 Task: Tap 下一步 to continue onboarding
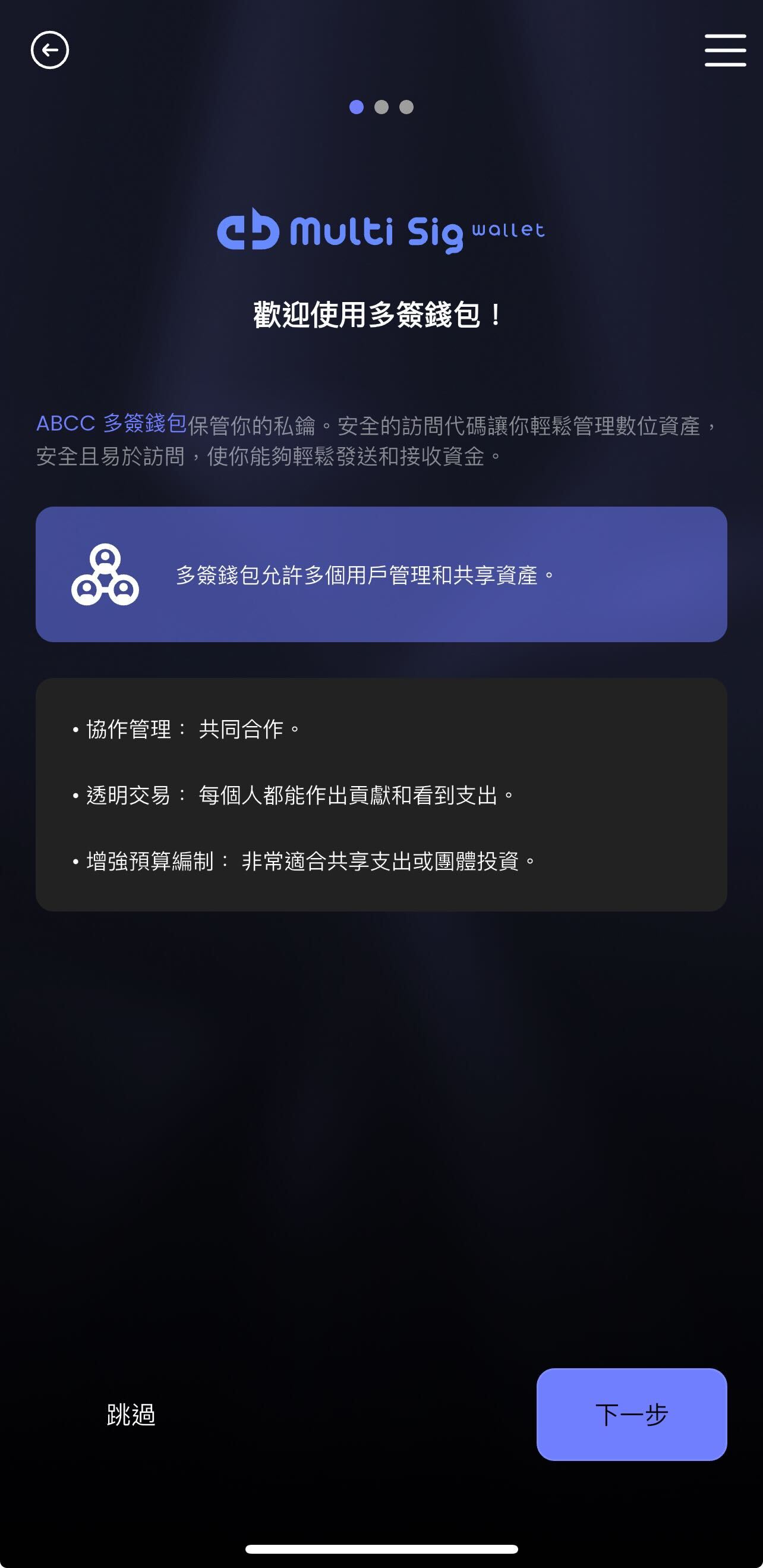(631, 1414)
